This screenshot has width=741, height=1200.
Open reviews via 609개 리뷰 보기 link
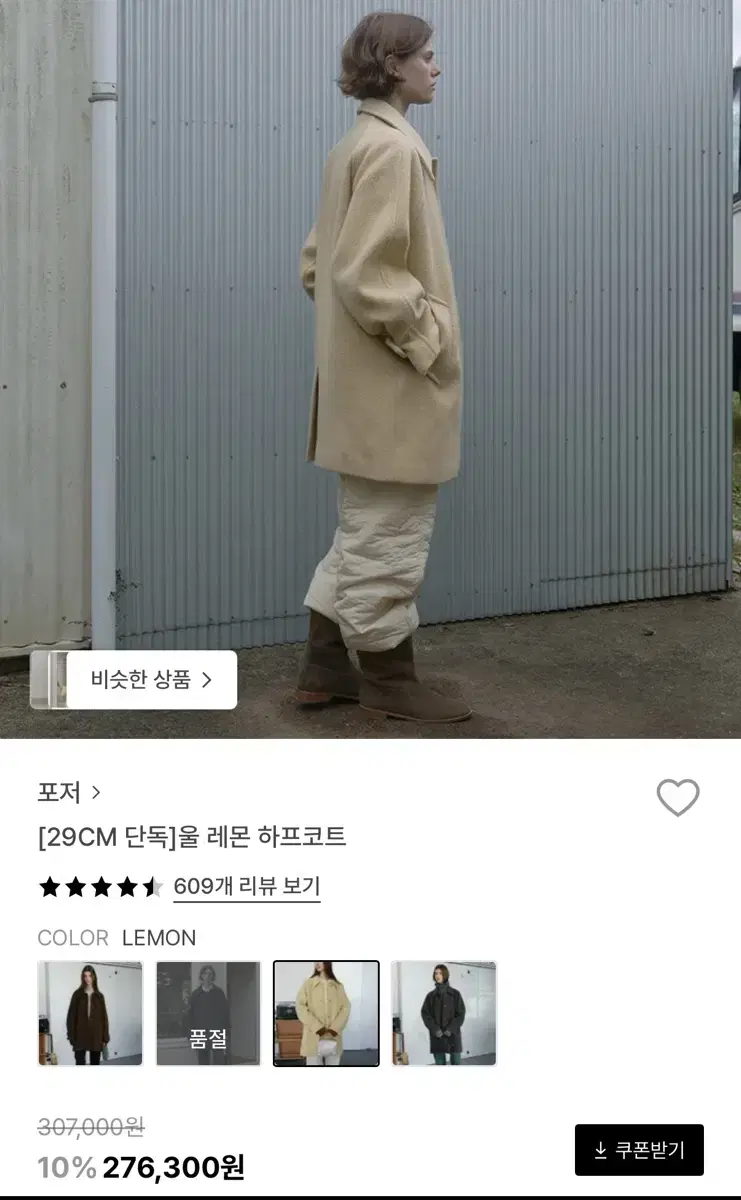coord(250,888)
